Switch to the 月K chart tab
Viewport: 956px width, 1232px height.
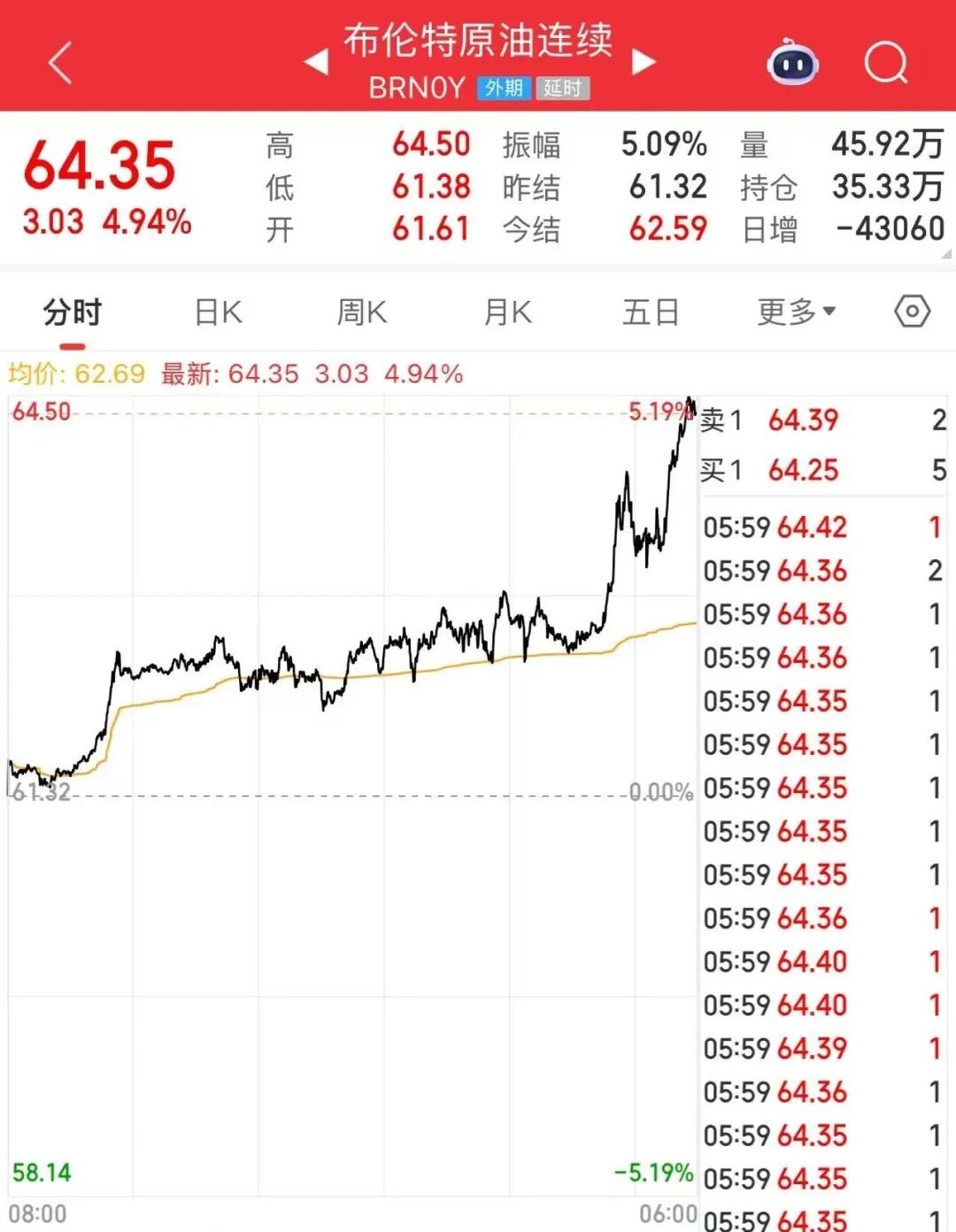(x=507, y=312)
